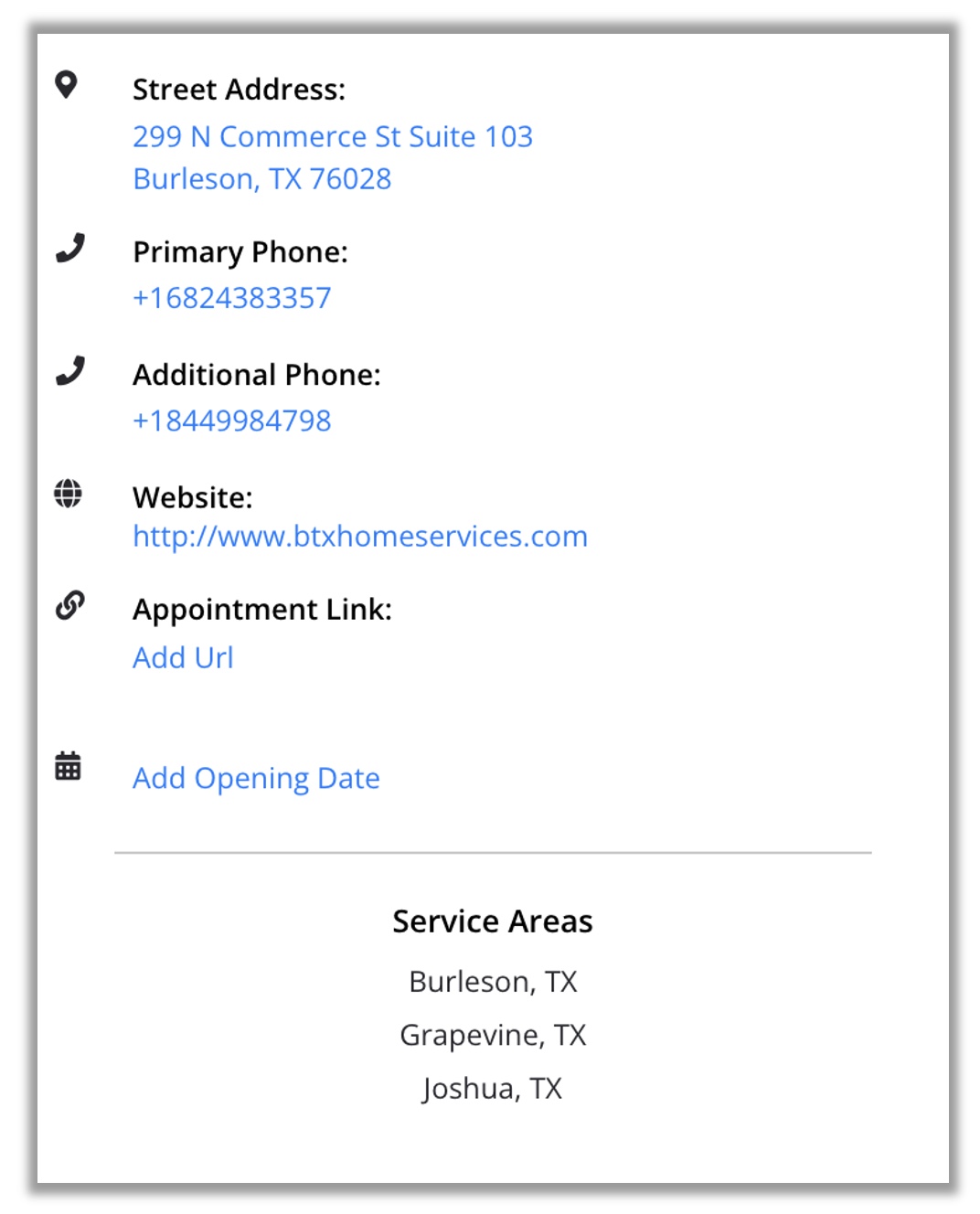The height and width of the screenshot is (1214, 980).
Task: Tap the additional phone number +18449984798
Action: [x=231, y=421]
